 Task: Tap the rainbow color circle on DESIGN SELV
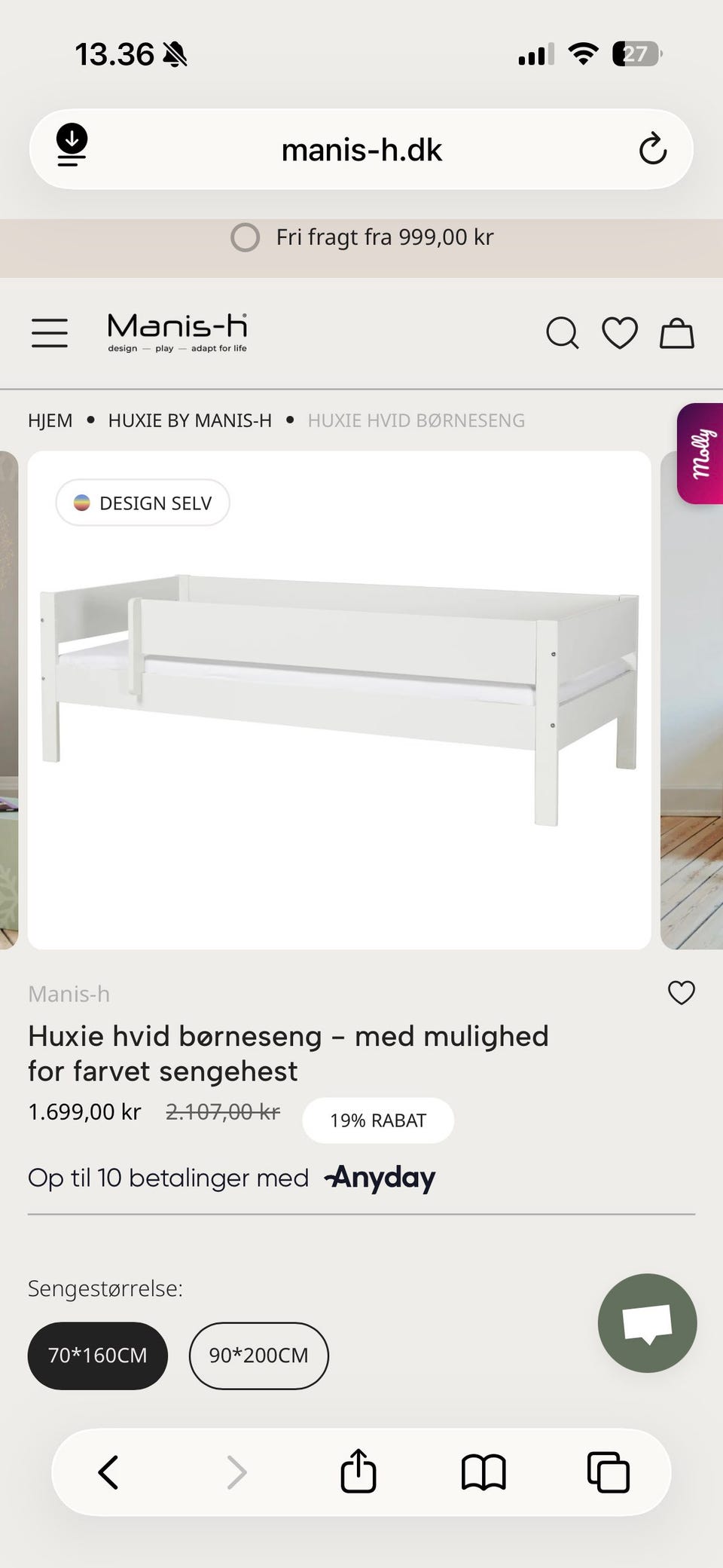coord(84,502)
